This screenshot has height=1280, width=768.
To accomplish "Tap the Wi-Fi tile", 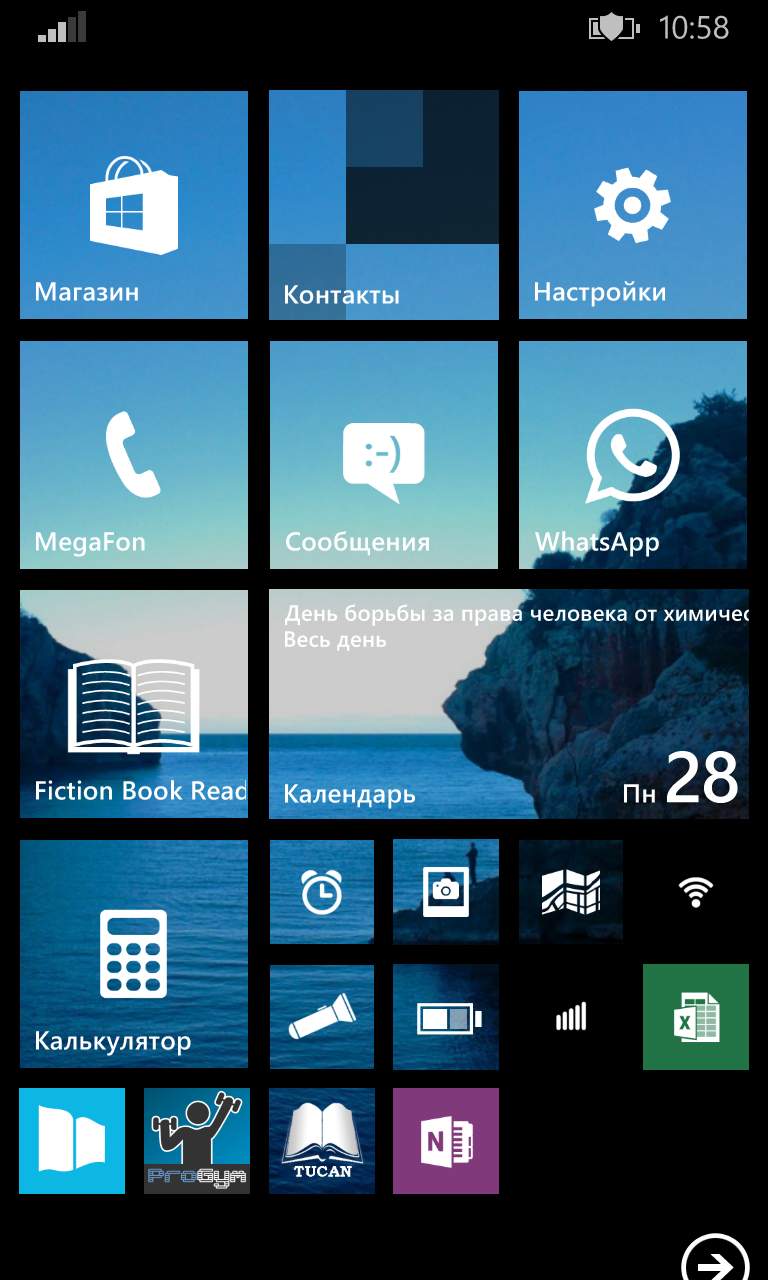I will tap(696, 891).
